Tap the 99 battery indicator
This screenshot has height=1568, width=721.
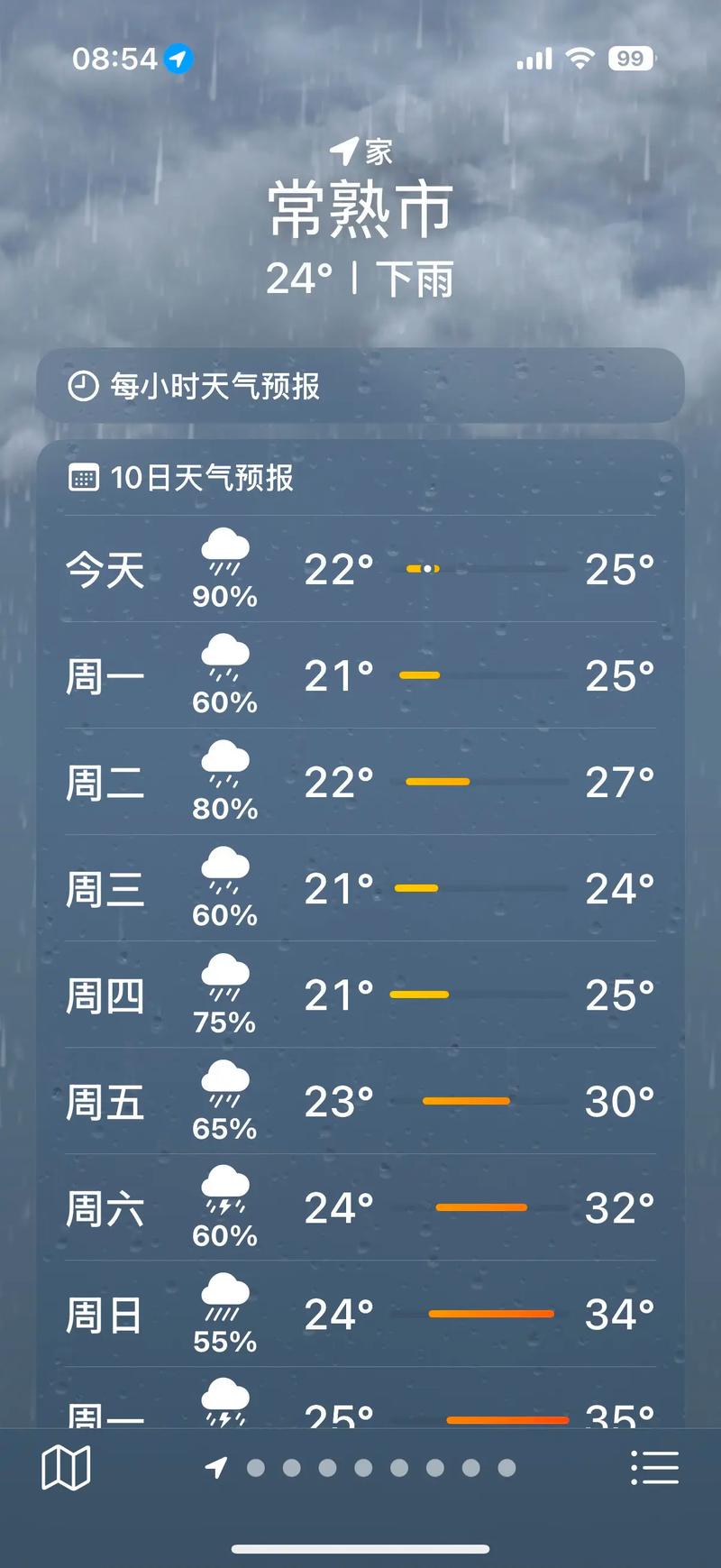[631, 58]
